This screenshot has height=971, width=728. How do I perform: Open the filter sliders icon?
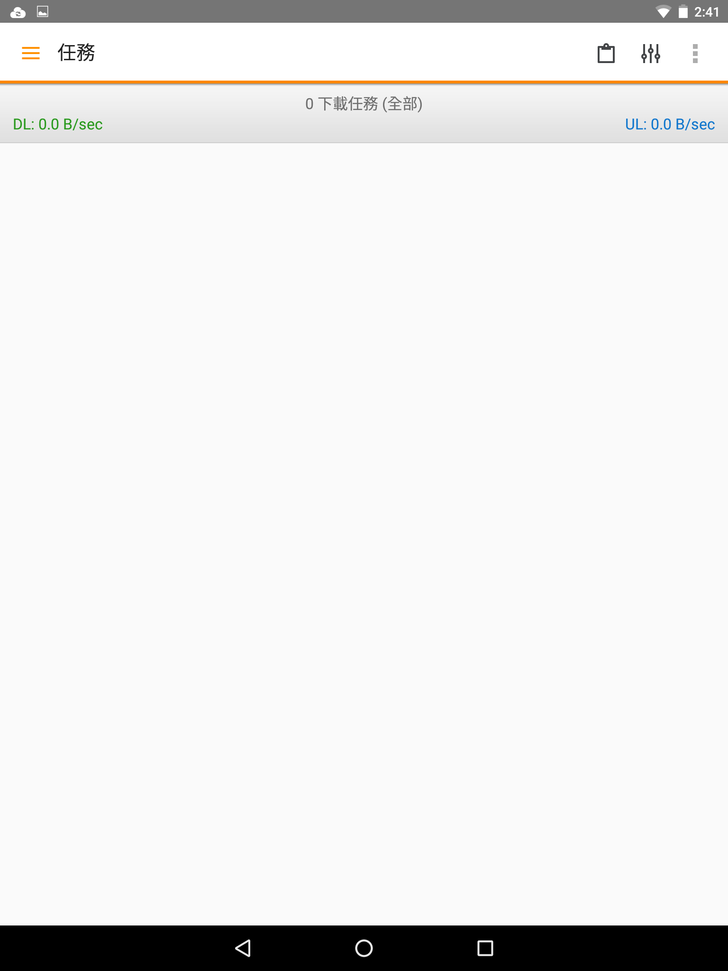[651, 54]
